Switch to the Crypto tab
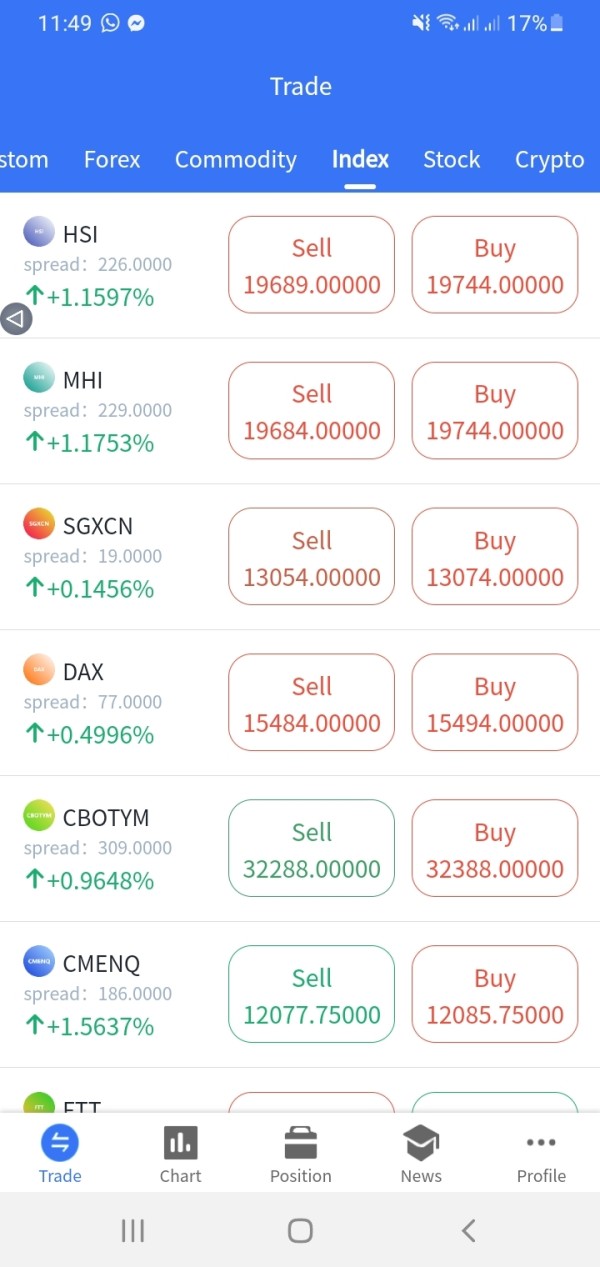This screenshot has width=600, height=1267. 549,160
